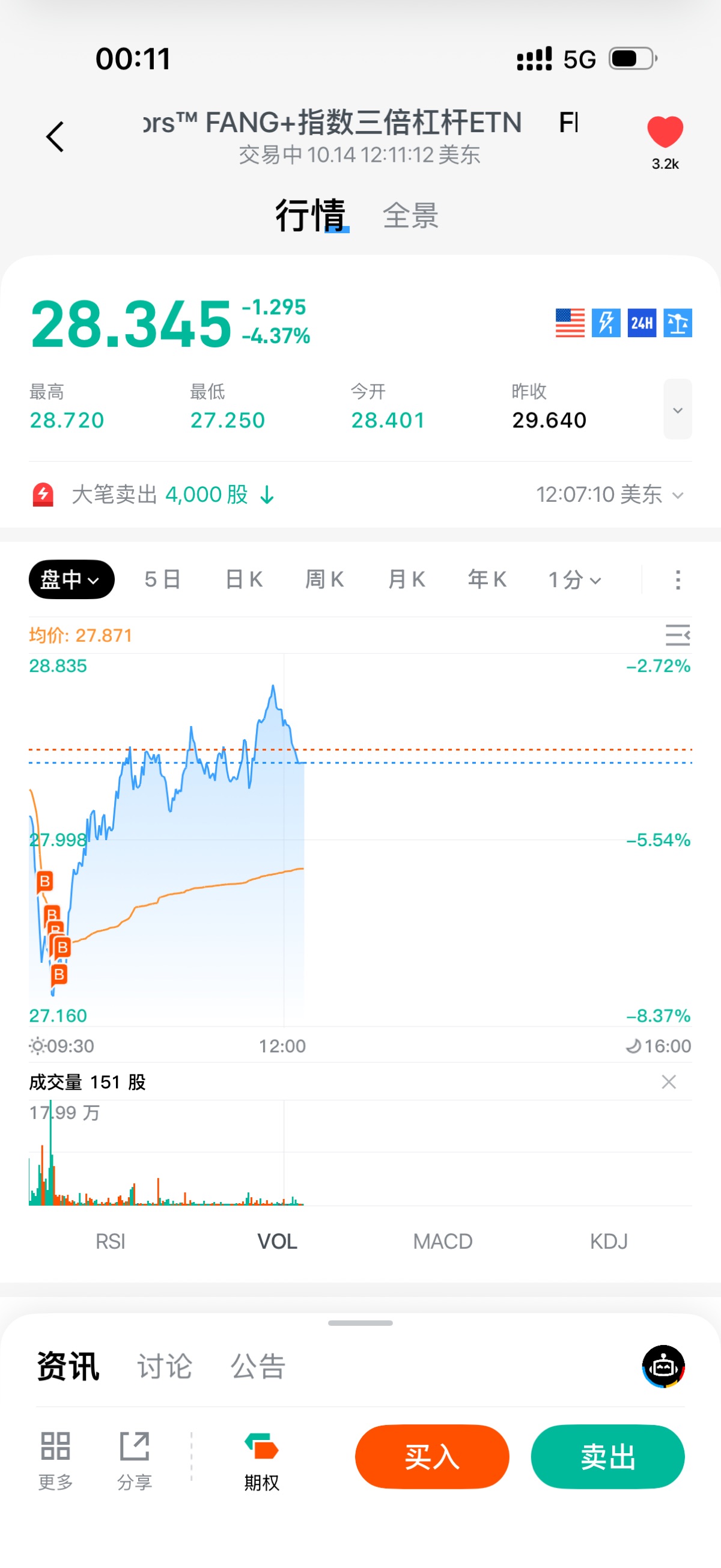The width and height of the screenshot is (721, 1568).
Task: Show the RSI indicator
Action: 110,1241
